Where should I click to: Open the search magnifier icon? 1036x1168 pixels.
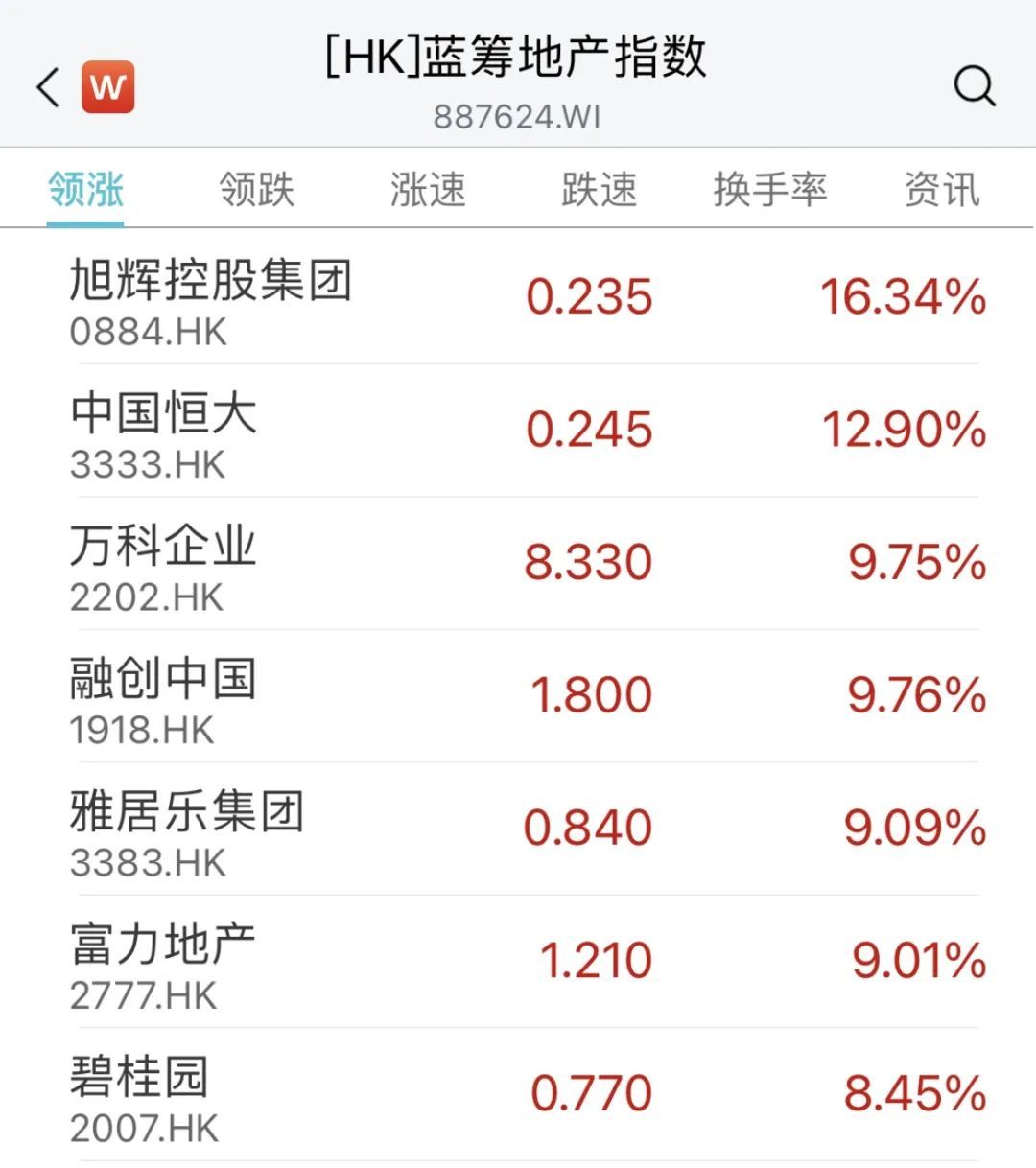974,86
